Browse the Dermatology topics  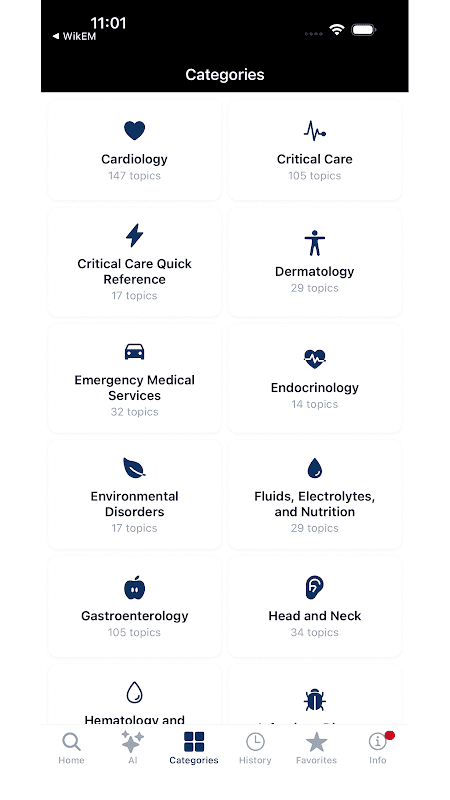(x=314, y=262)
